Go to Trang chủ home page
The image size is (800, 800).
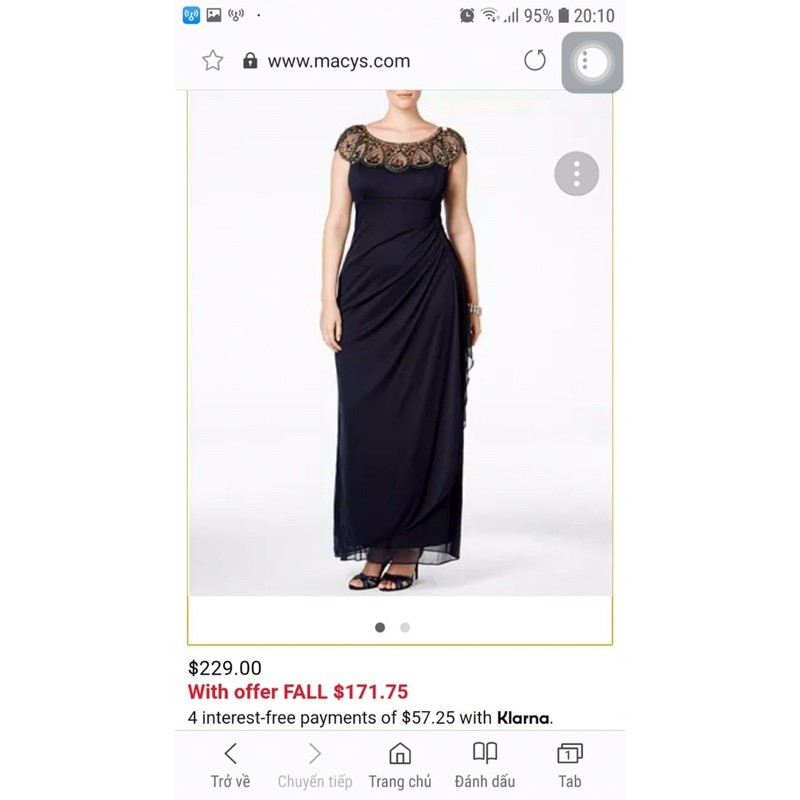click(x=399, y=766)
